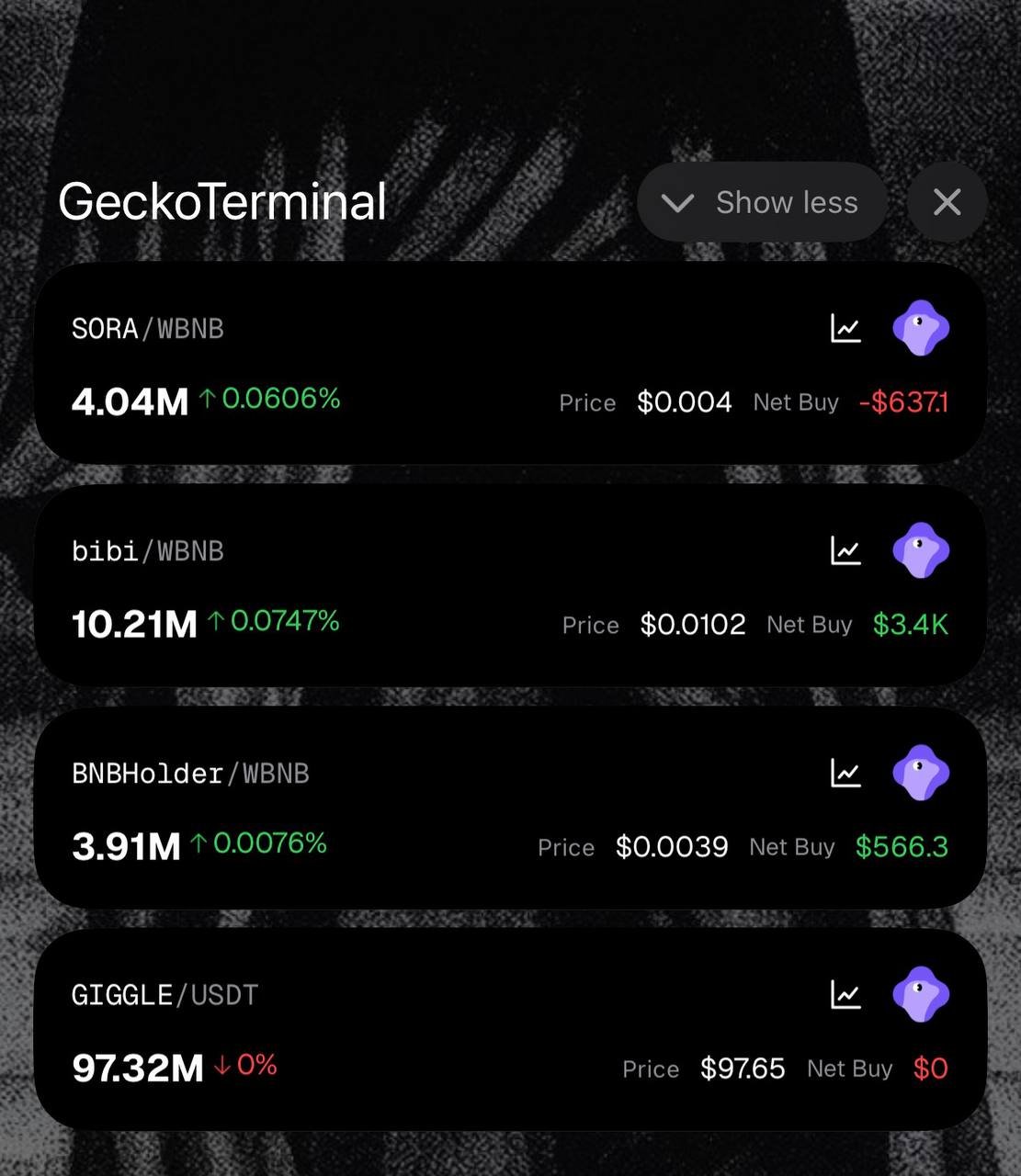1021x1176 pixels.
Task: Tap the purple avatar icon on GIGGLE/USDT
Action: click(921, 994)
